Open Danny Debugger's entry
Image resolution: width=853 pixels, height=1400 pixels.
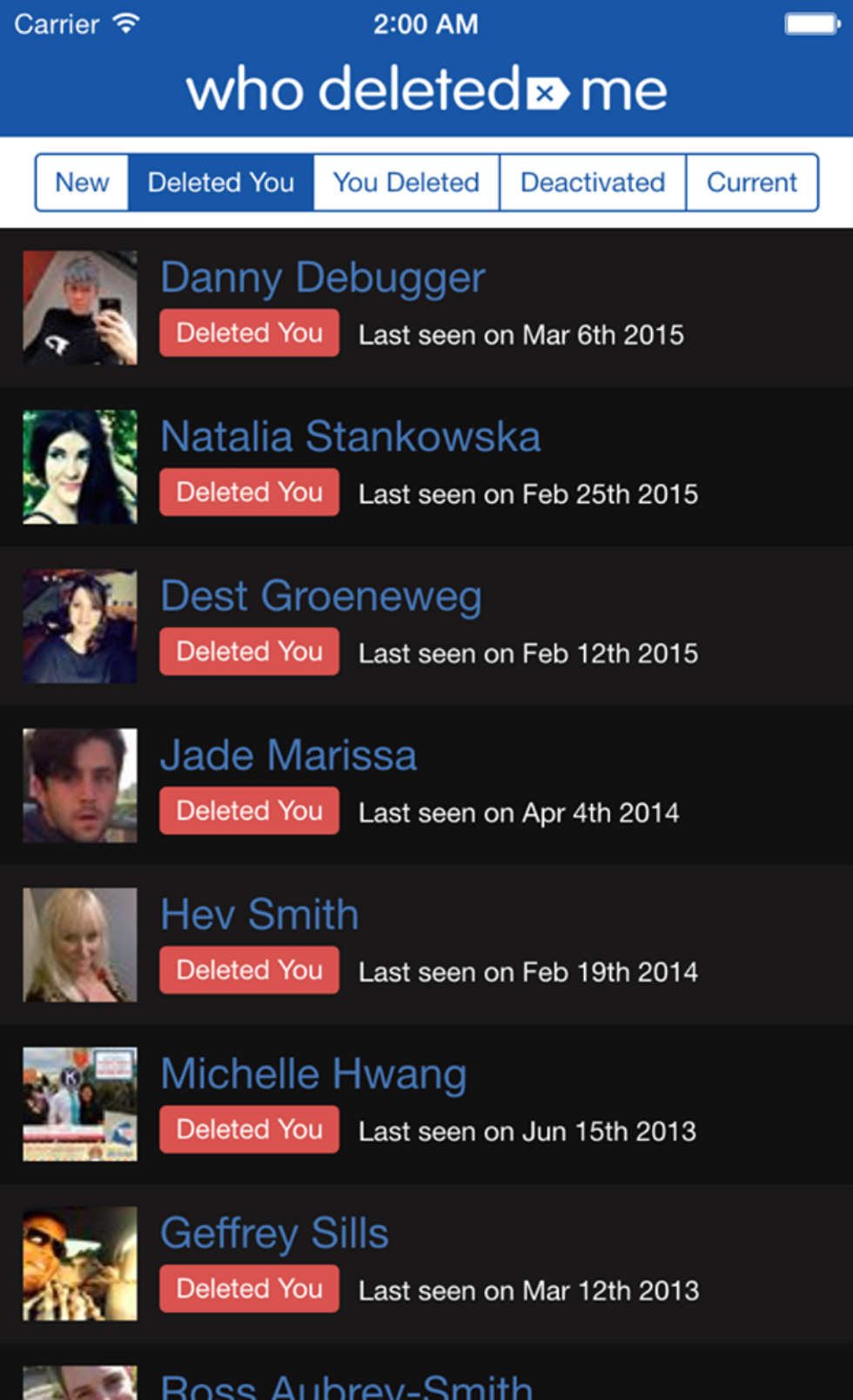(x=323, y=278)
